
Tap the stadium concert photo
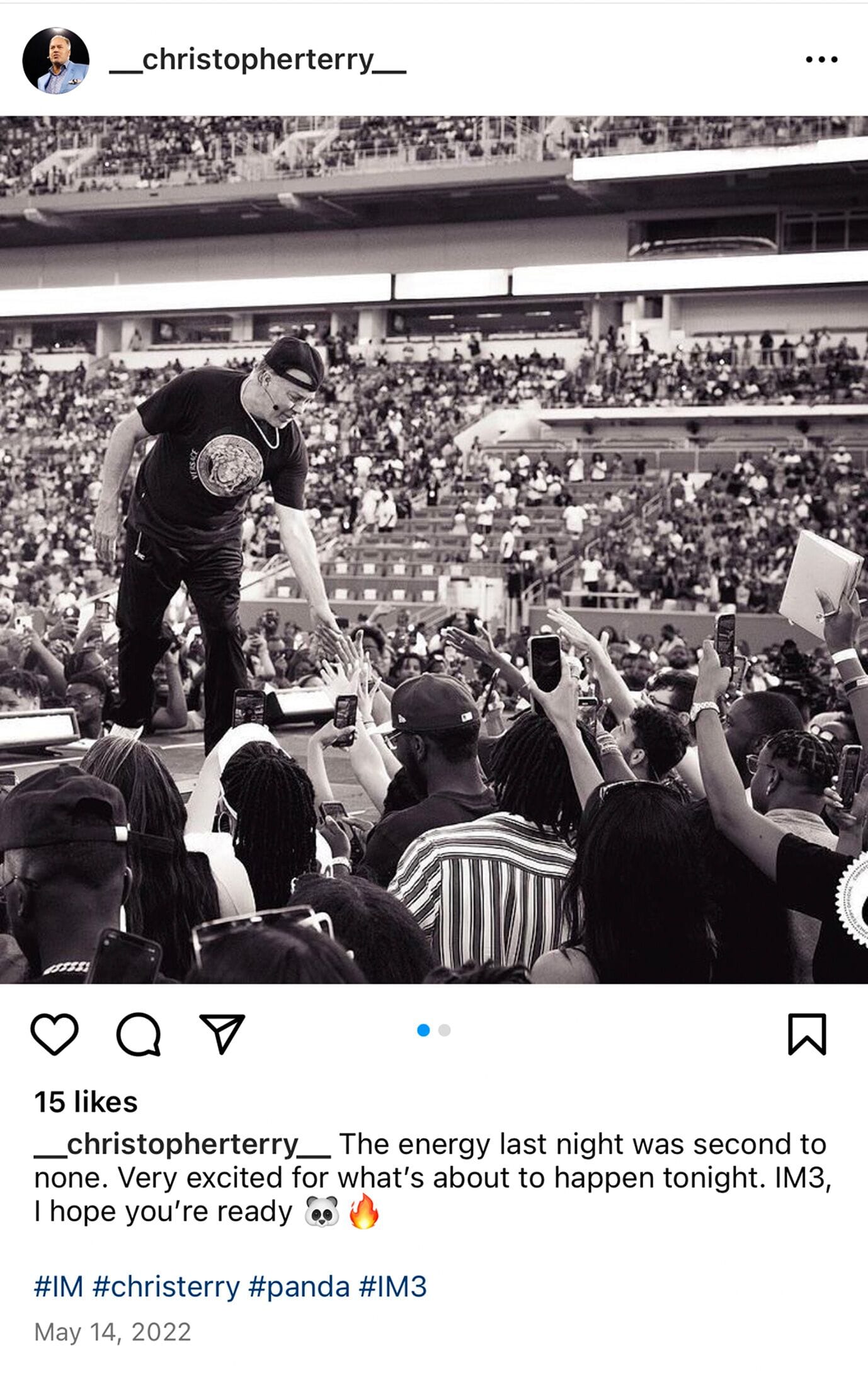click(x=434, y=549)
